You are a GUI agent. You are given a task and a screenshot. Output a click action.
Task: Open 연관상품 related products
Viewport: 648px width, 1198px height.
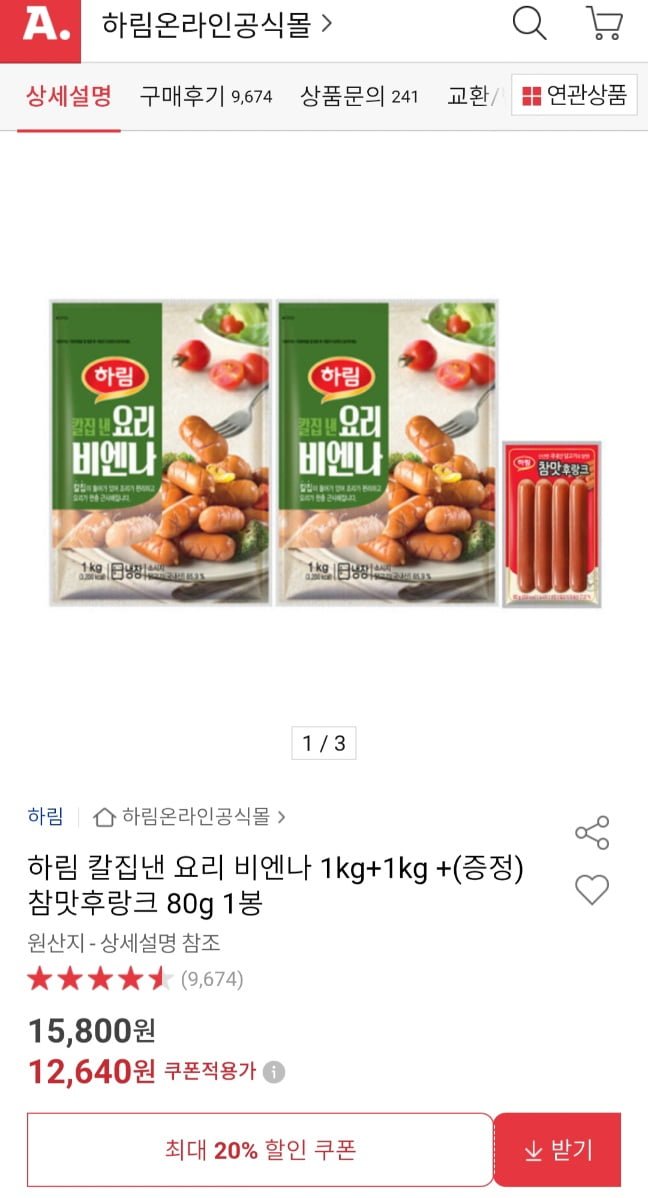pyautogui.click(x=574, y=96)
